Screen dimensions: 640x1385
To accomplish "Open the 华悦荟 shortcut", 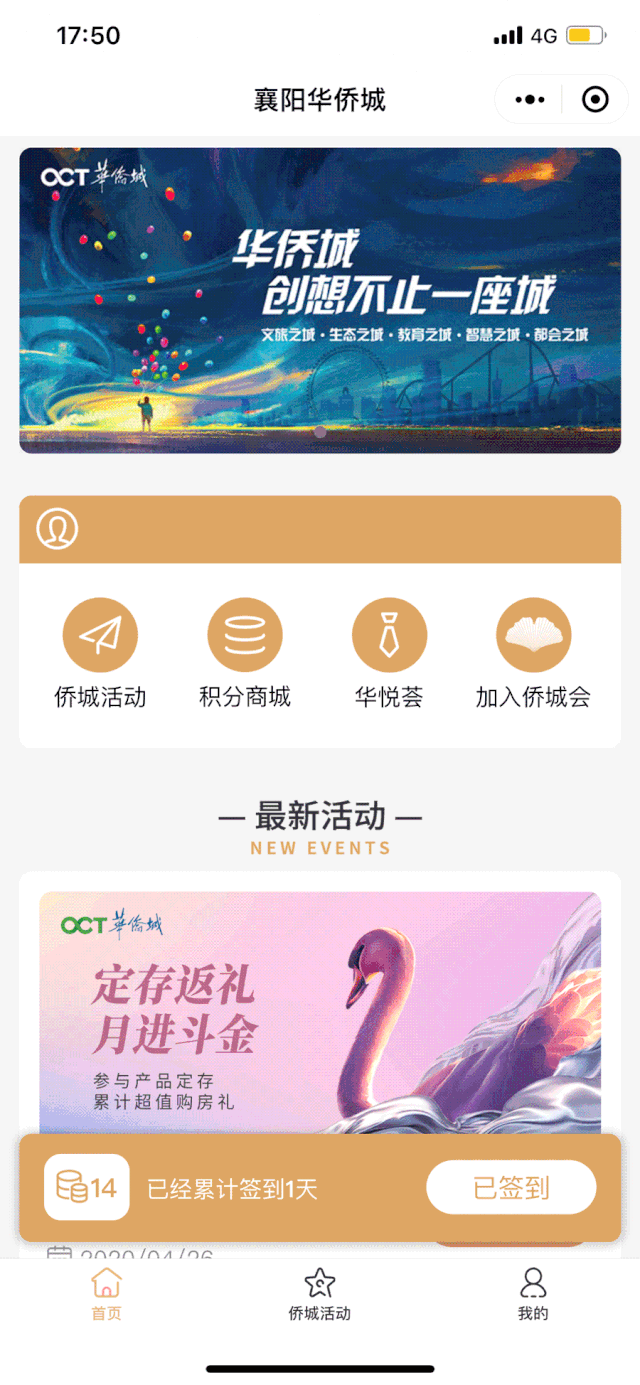I will (x=389, y=654).
